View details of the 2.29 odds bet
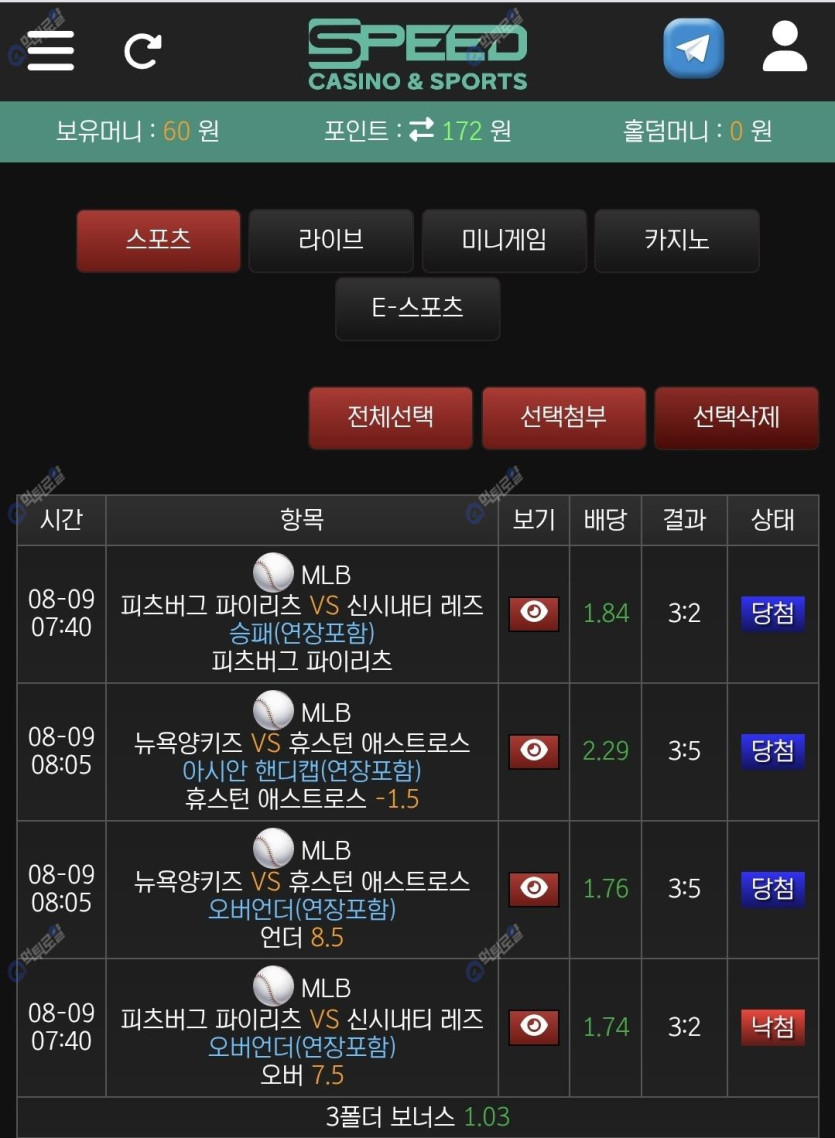 point(534,750)
